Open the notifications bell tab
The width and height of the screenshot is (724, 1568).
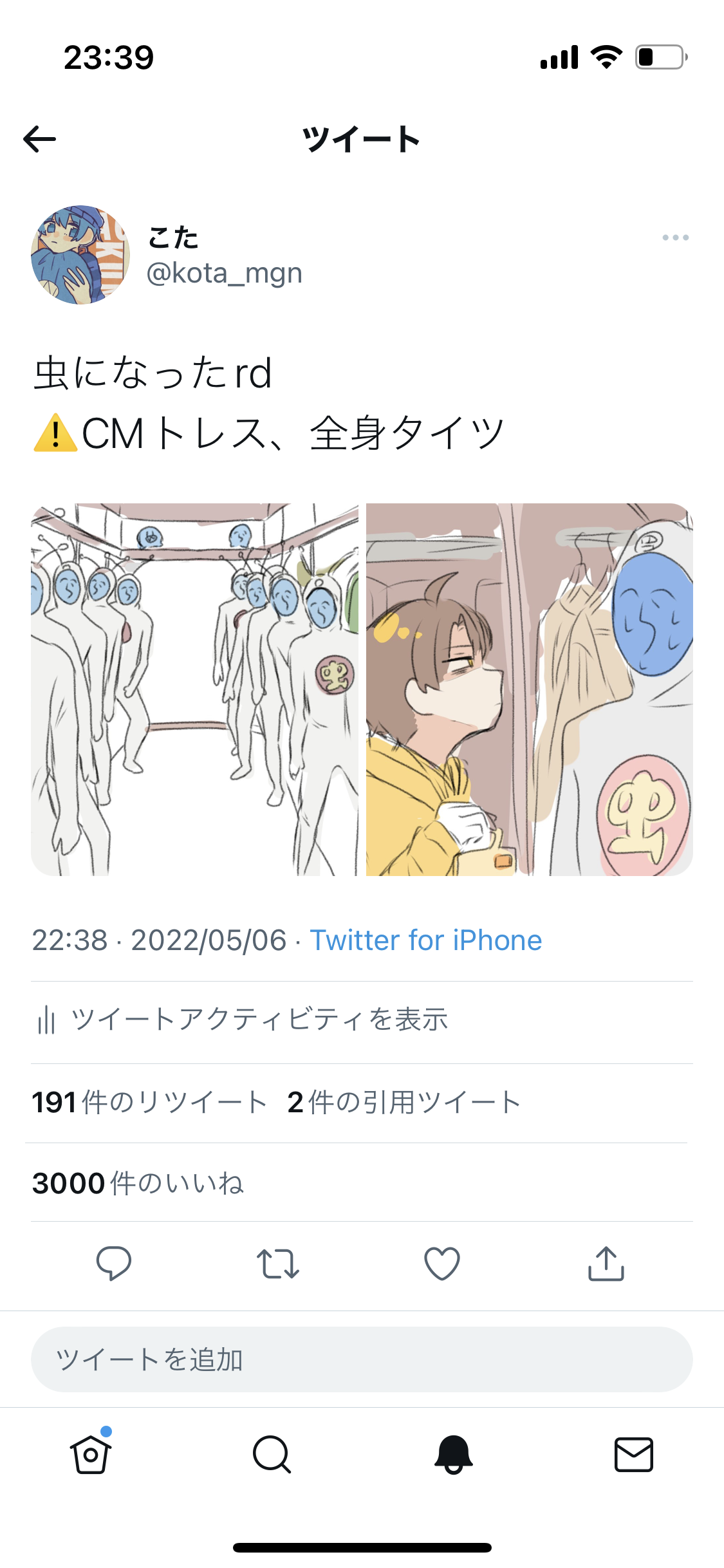pyautogui.click(x=453, y=1454)
